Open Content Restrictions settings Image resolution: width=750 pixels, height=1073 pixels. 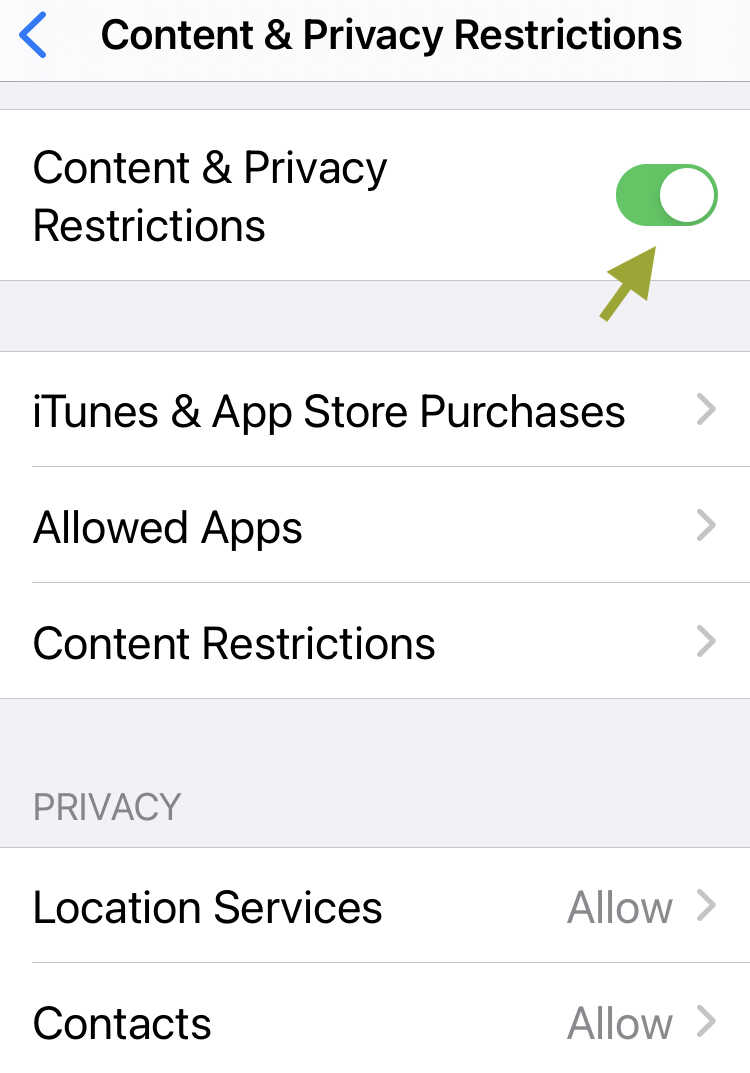tap(375, 642)
